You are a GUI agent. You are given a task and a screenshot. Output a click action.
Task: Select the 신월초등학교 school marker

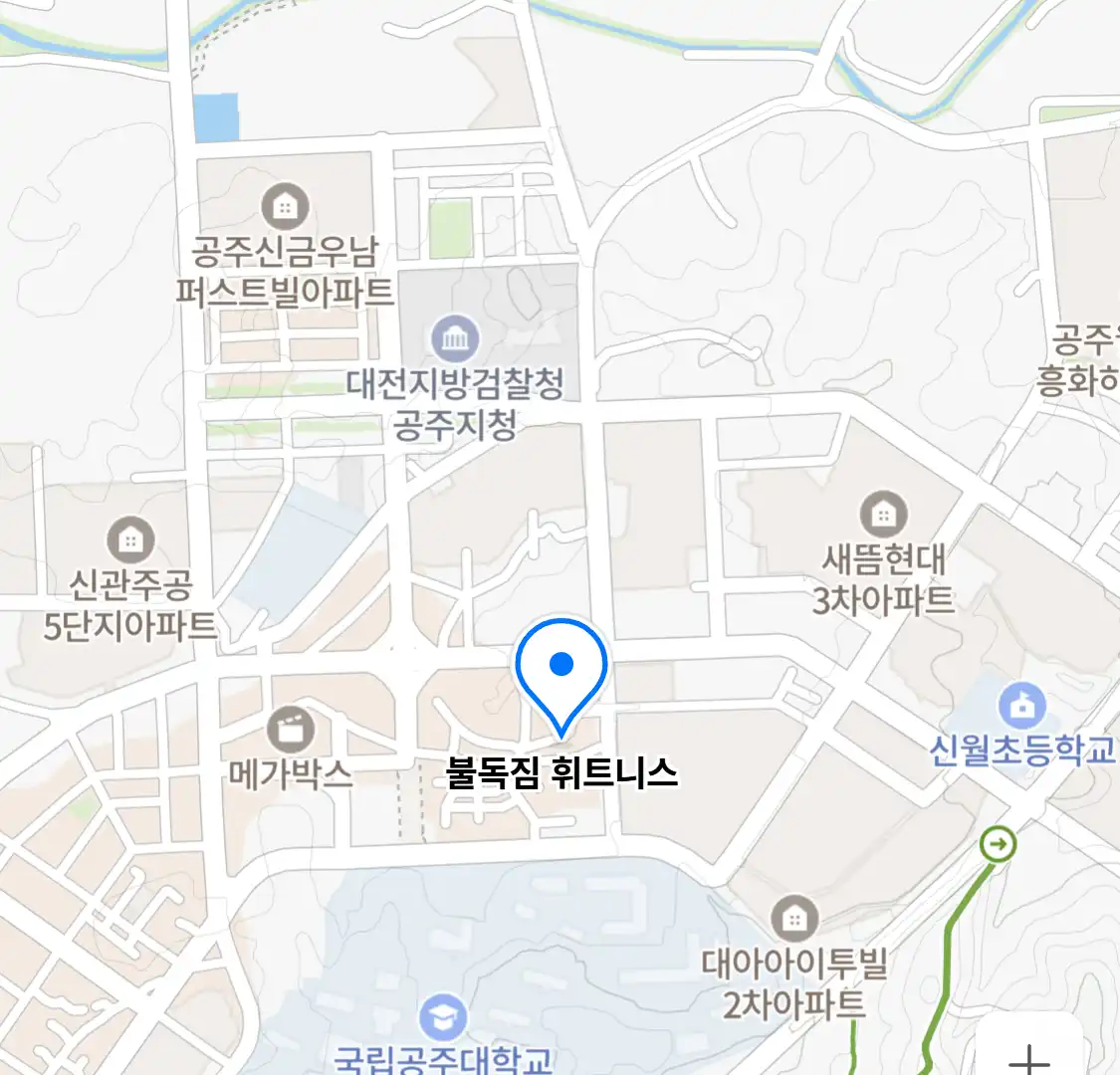point(1021,707)
